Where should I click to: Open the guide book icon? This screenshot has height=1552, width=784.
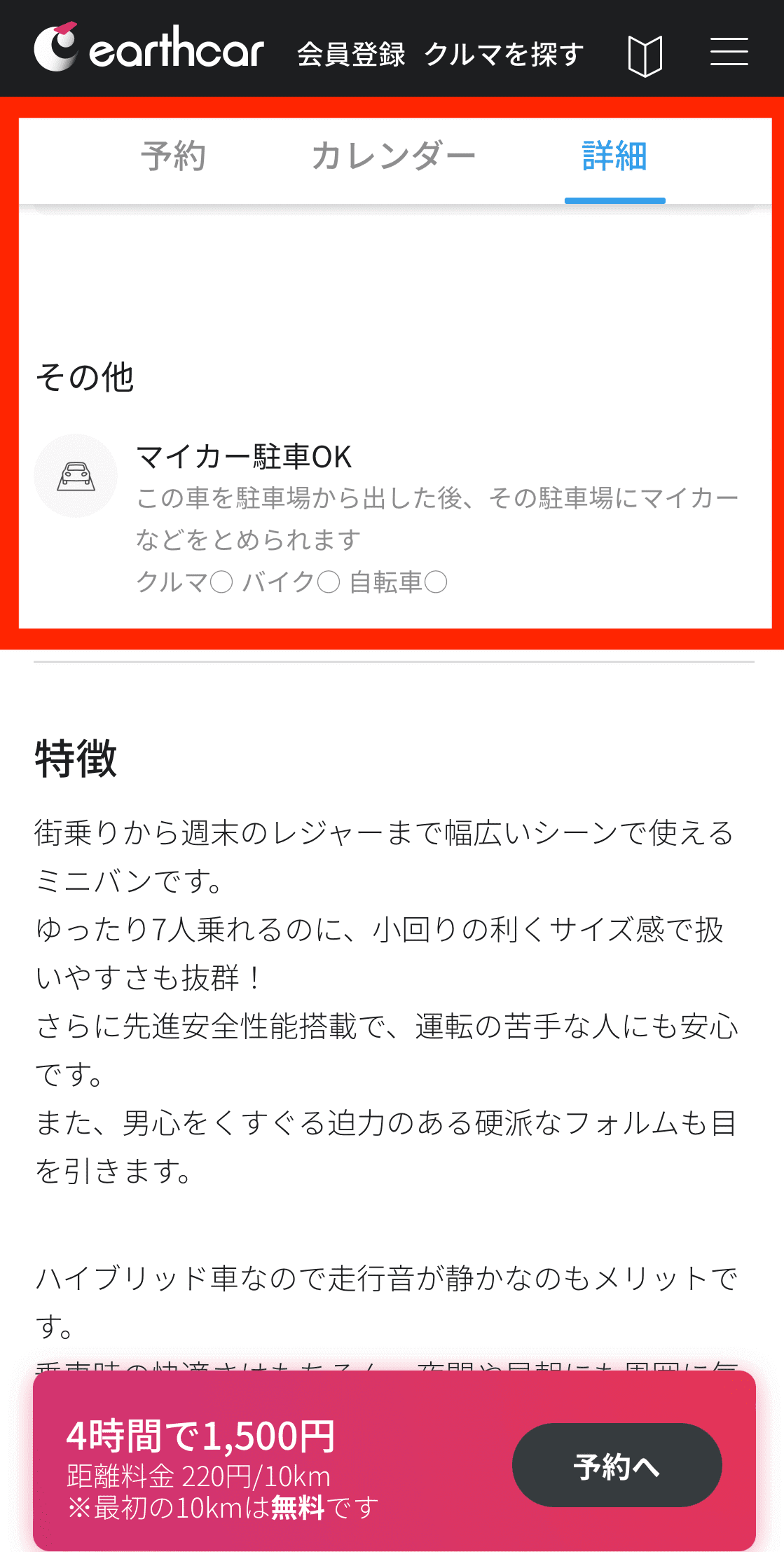point(645,56)
